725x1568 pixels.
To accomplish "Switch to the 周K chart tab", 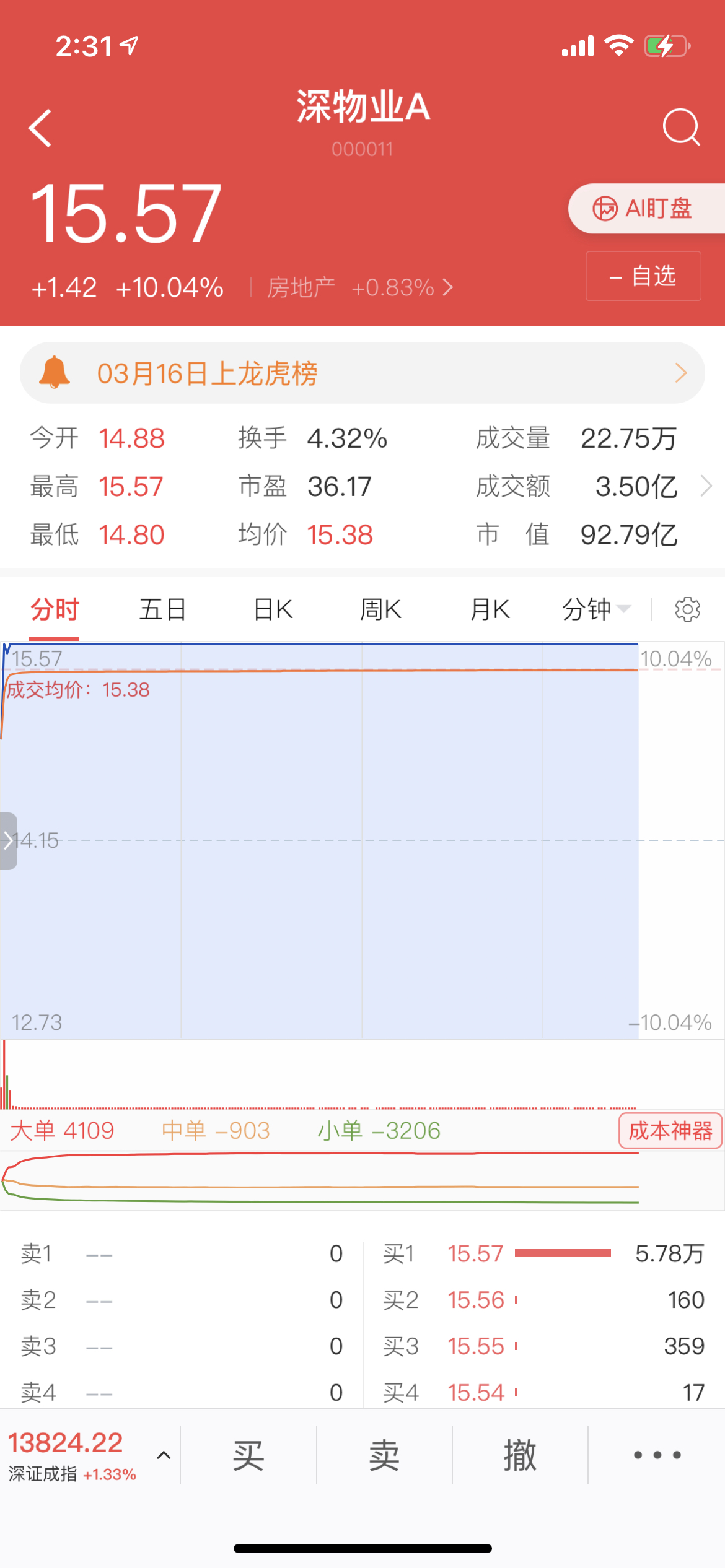I will (380, 610).
